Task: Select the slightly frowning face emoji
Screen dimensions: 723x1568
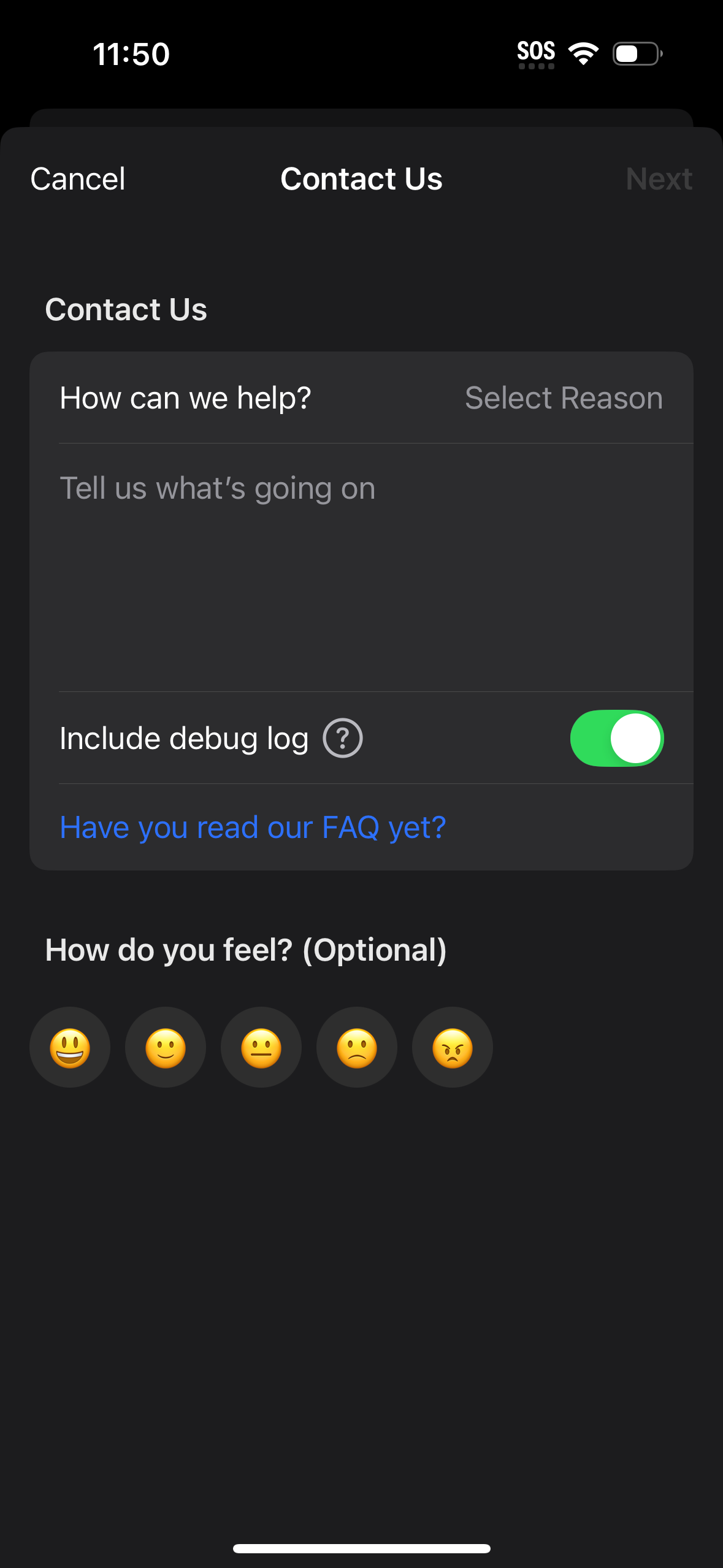Action: coord(356,1047)
